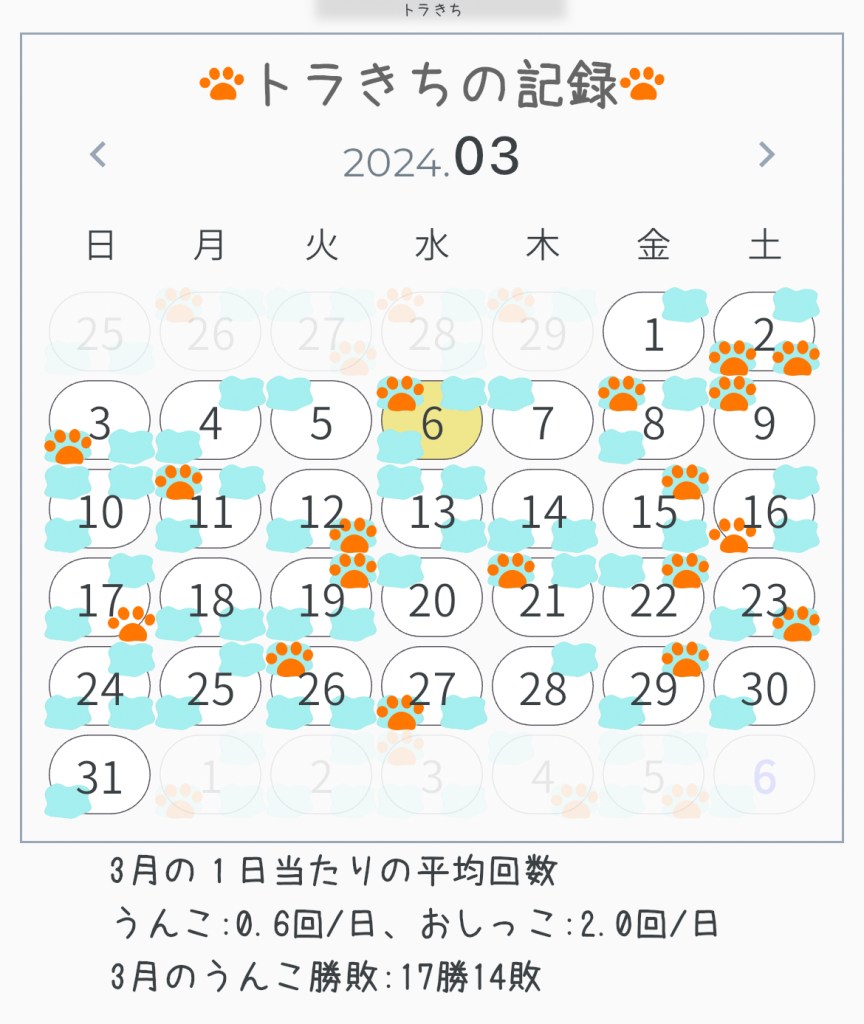Open the record for March 1

653,336
